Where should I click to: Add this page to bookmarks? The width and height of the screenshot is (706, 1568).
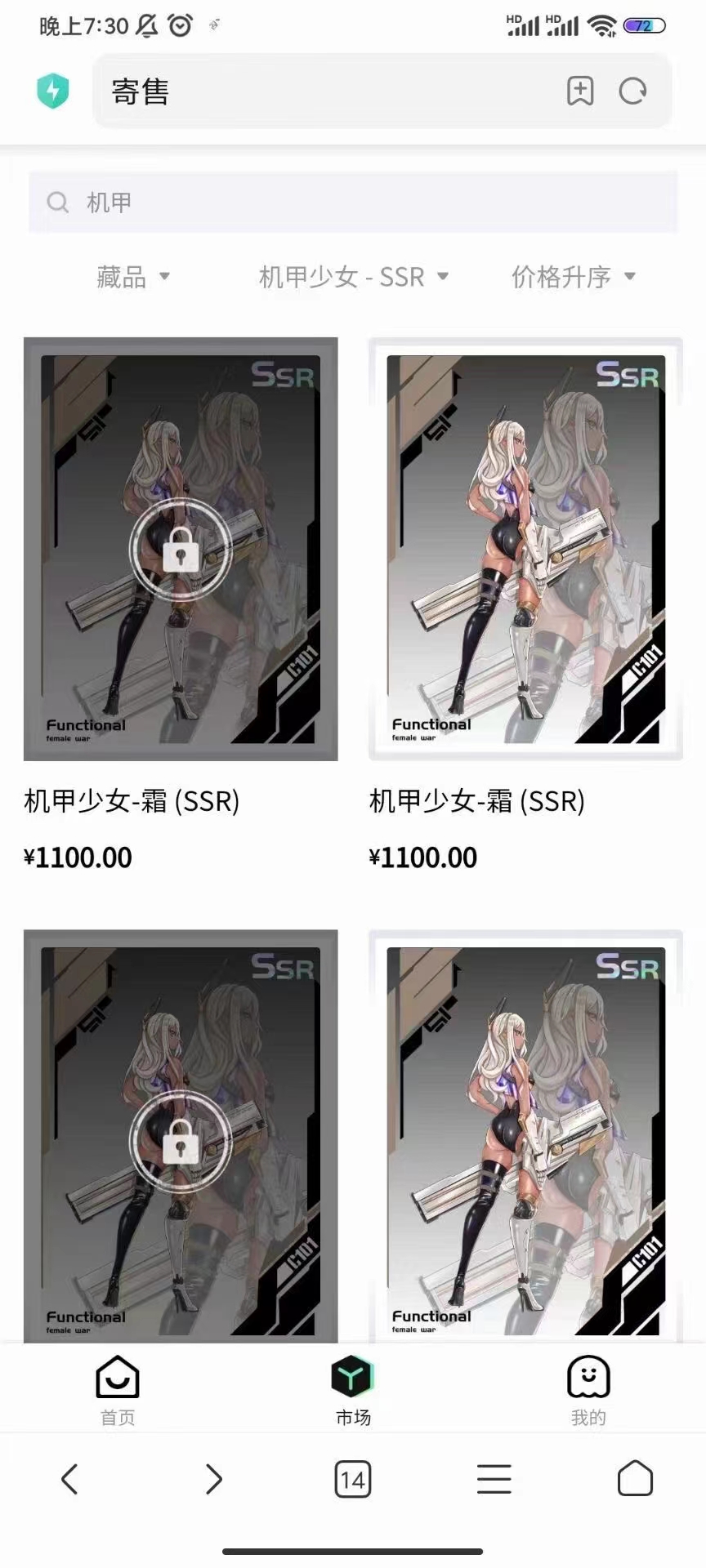pos(580,91)
